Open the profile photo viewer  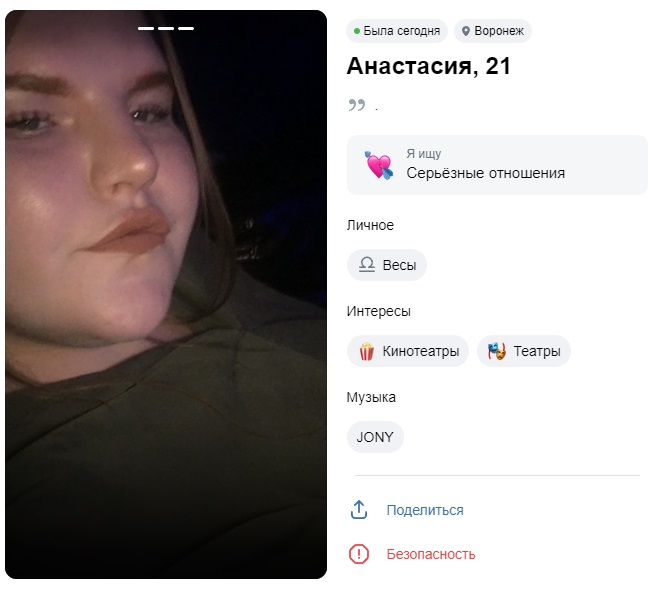pyautogui.click(x=166, y=294)
